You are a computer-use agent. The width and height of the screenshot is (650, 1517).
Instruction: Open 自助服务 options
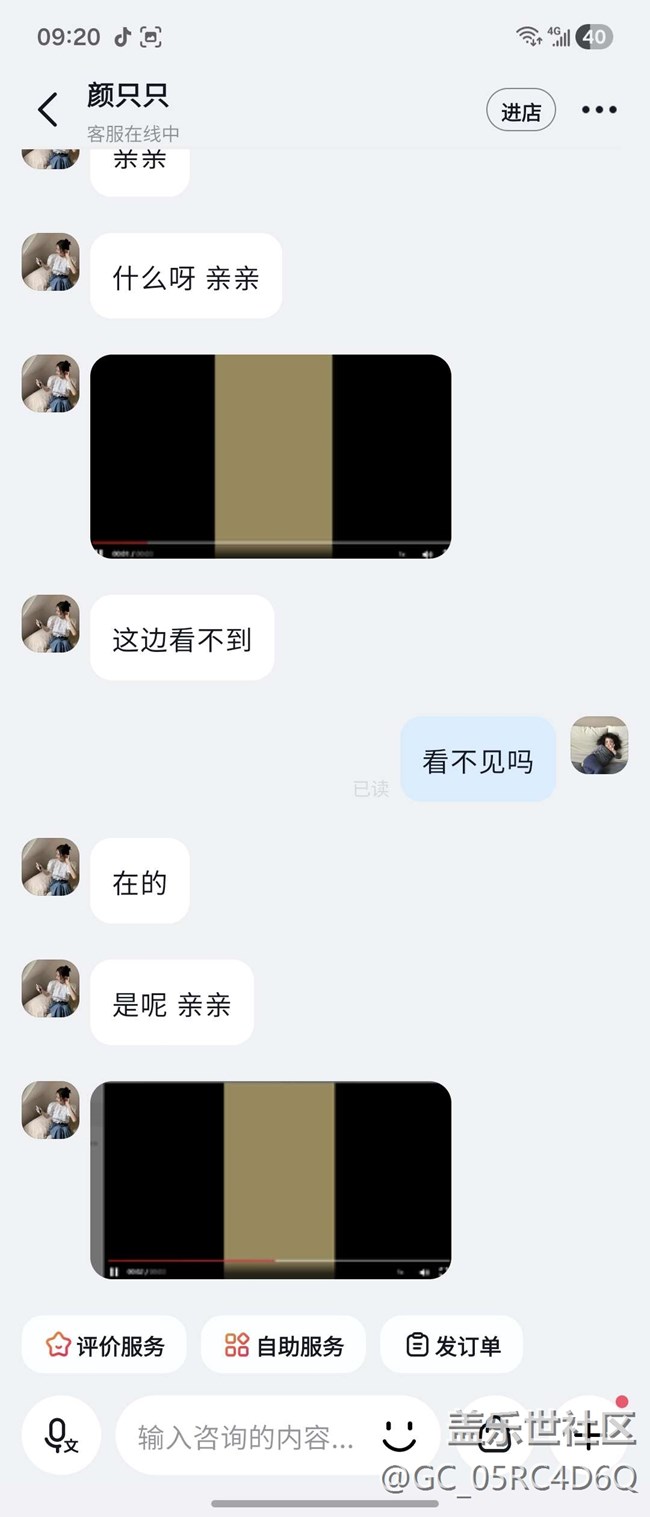tap(284, 1346)
